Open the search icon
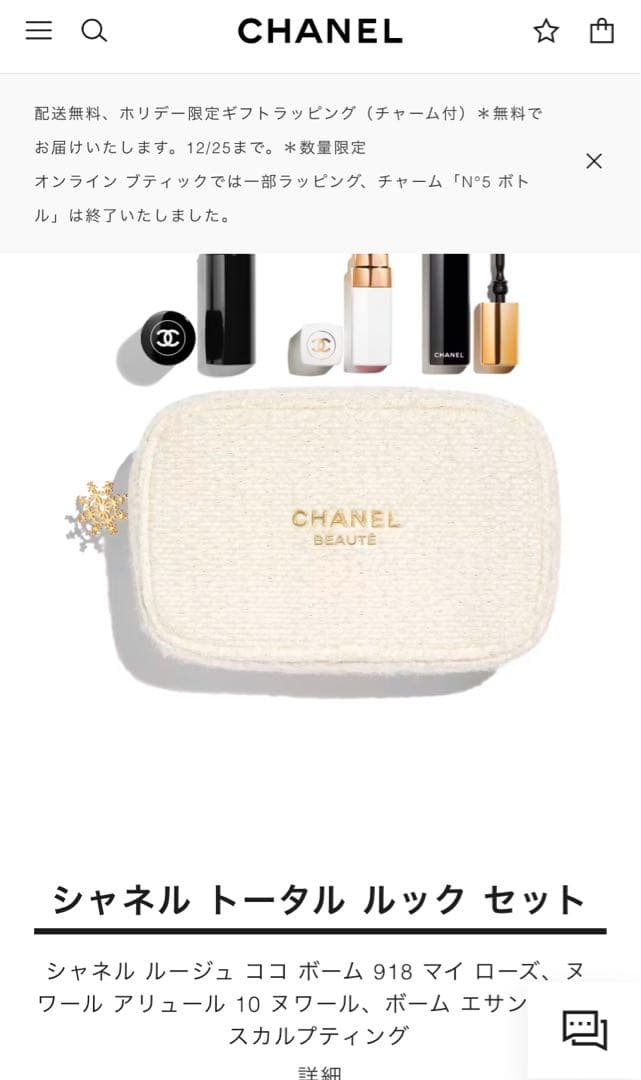641x1080 pixels. click(x=94, y=31)
